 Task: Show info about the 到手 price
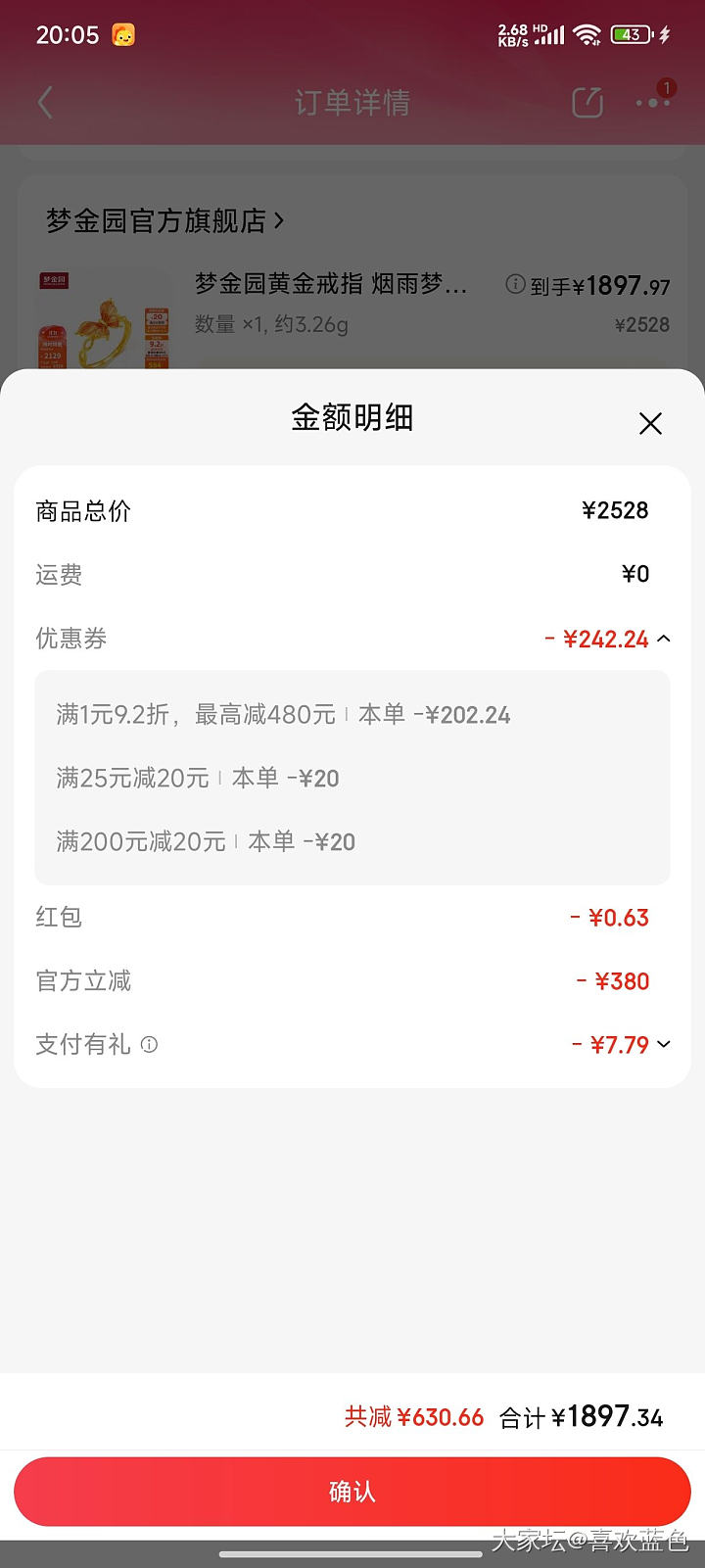click(515, 284)
